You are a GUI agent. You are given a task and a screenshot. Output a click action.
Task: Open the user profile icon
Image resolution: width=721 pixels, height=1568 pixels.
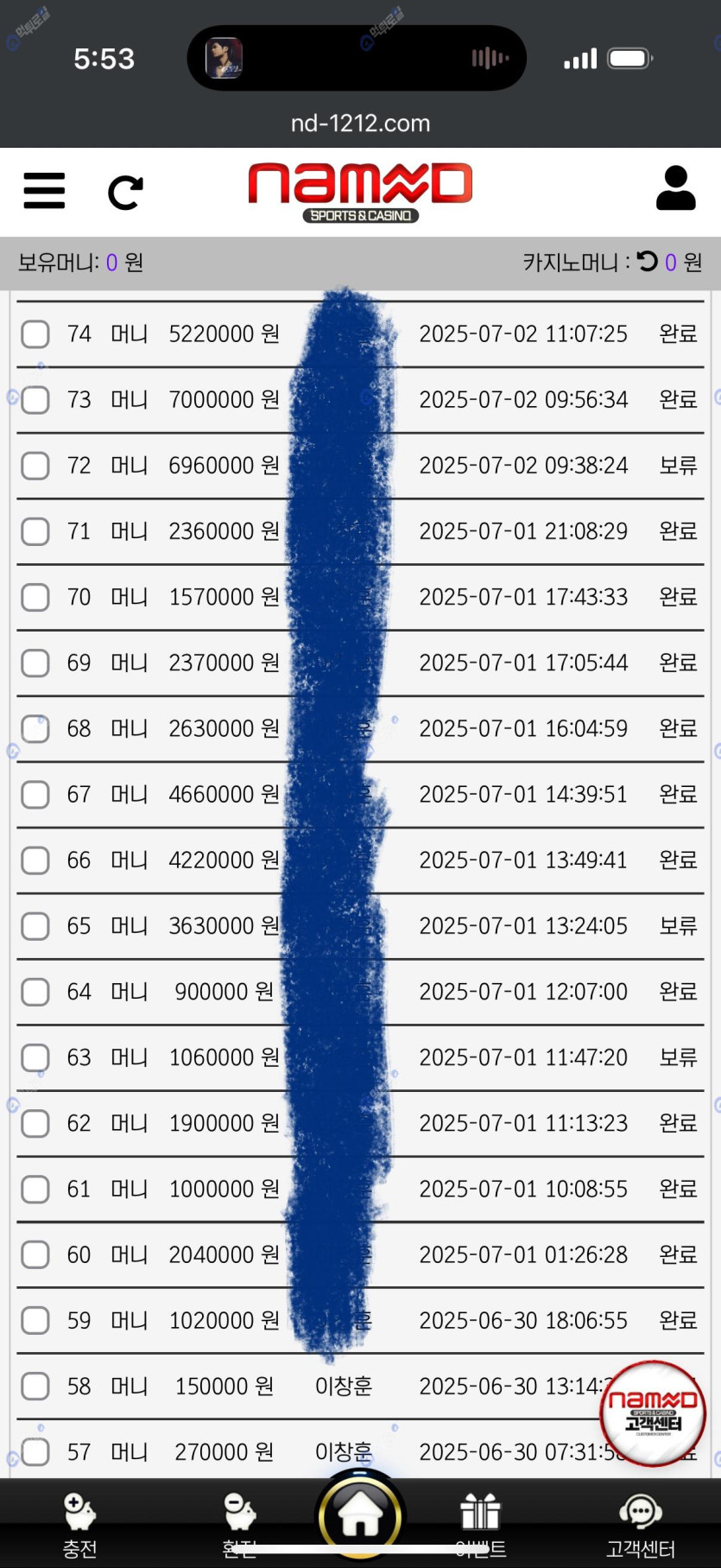pyautogui.click(x=675, y=189)
